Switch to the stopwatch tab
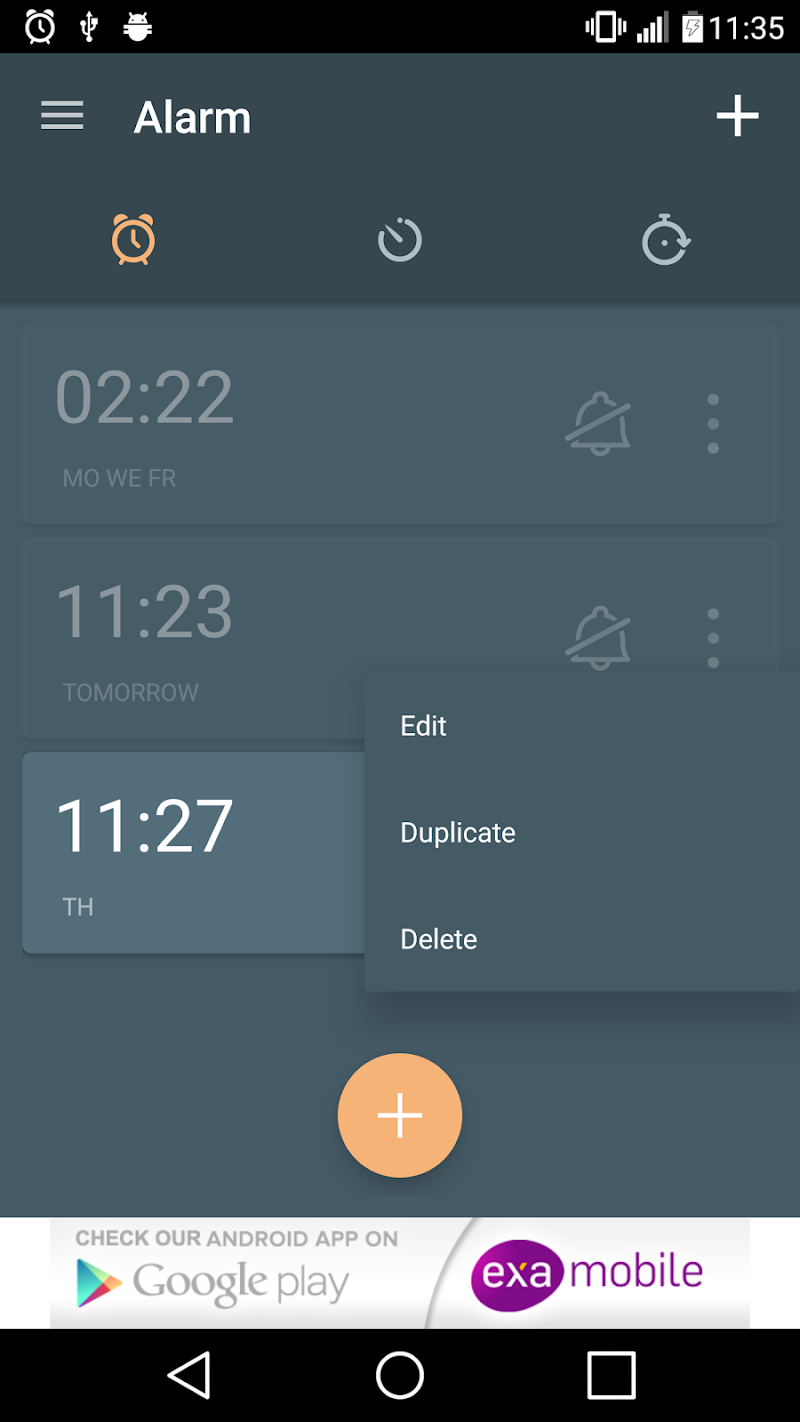This screenshot has width=800, height=1422. click(666, 240)
